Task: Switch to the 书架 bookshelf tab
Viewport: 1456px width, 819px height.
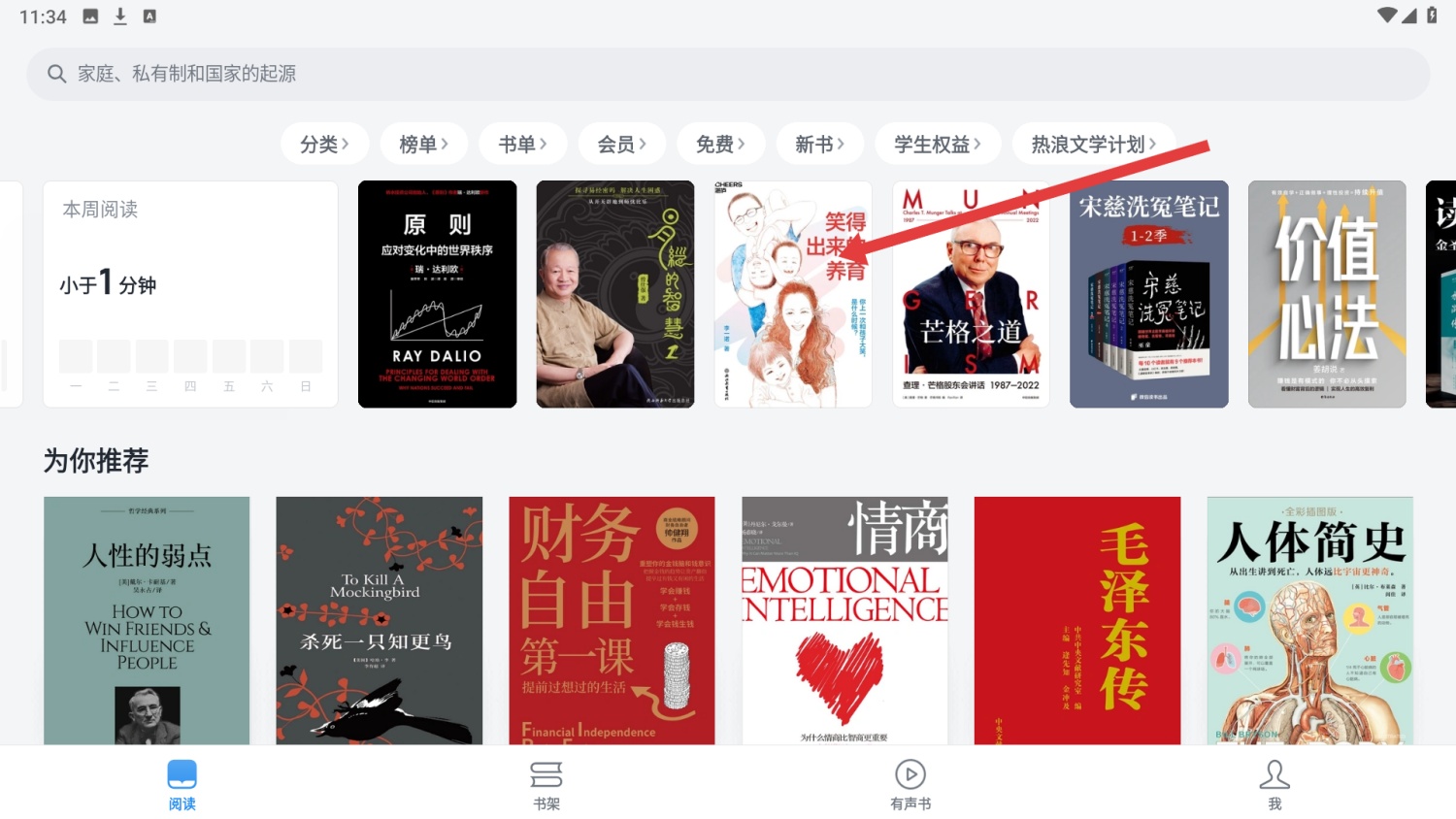Action: click(546, 784)
